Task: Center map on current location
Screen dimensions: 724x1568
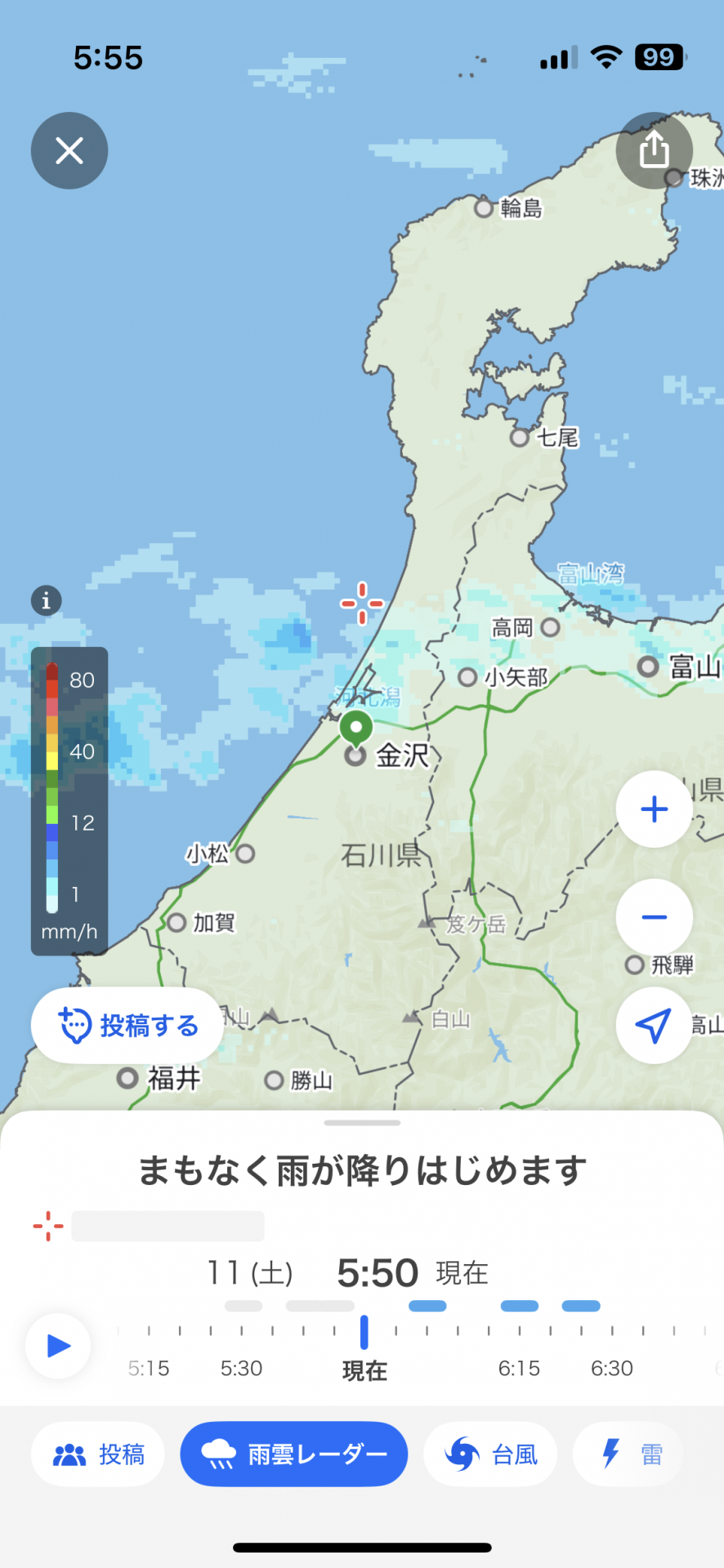Action: [x=654, y=1025]
